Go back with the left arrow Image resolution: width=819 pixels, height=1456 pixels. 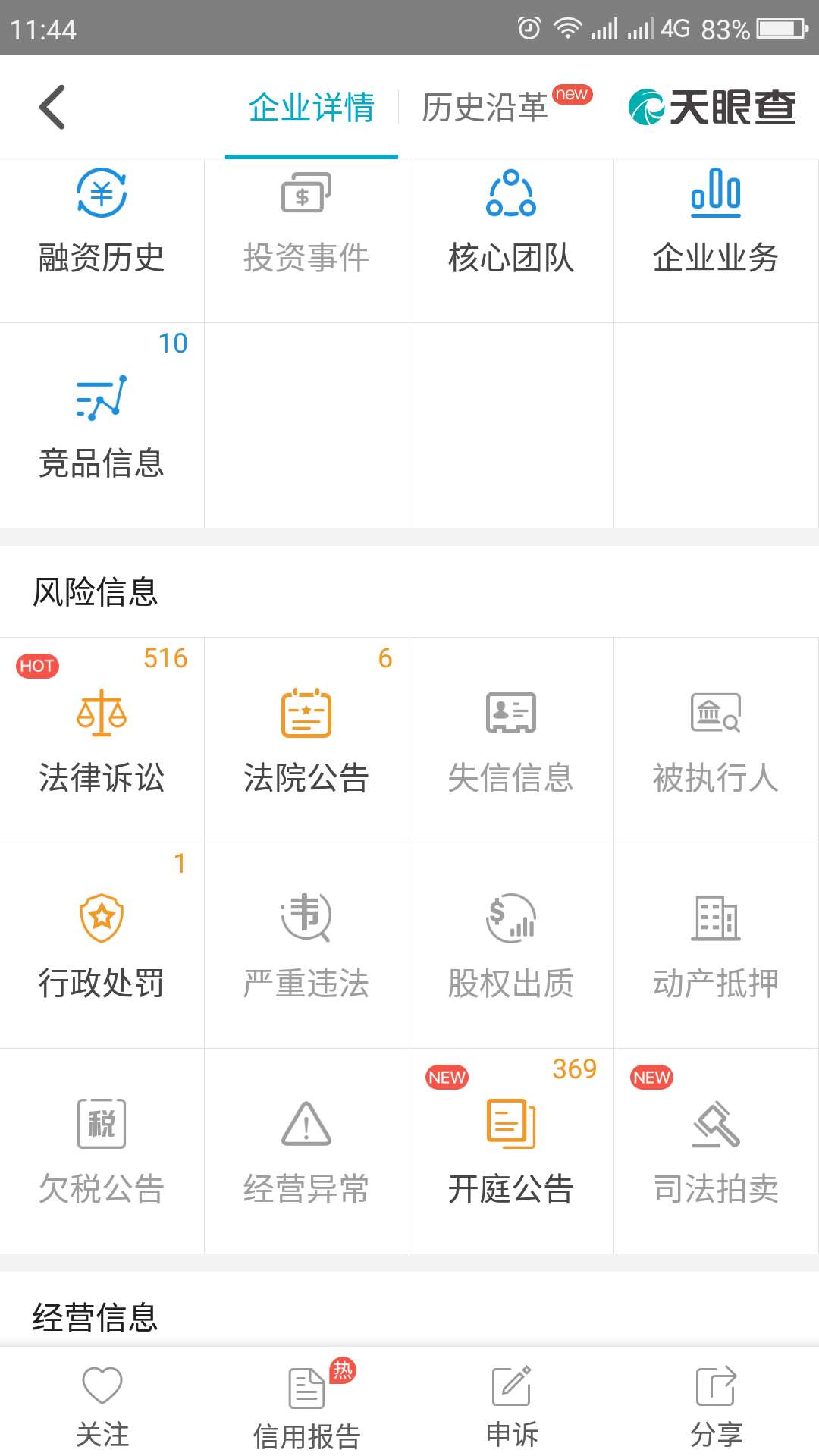pyautogui.click(x=52, y=108)
